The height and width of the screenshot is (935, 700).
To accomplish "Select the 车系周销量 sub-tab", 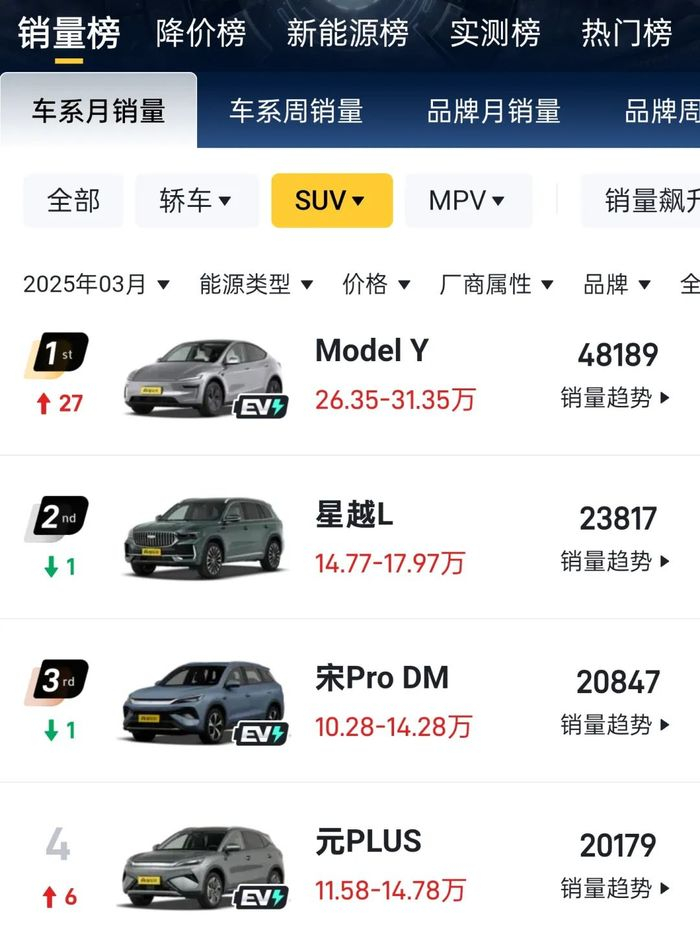I will pyautogui.click(x=296, y=111).
